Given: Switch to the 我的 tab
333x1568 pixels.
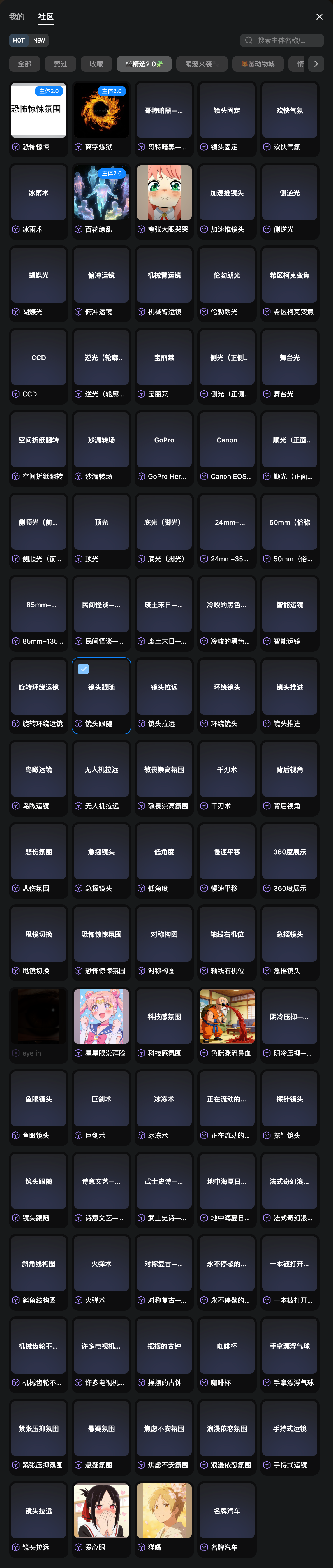Looking at the screenshot, I should (x=17, y=17).
